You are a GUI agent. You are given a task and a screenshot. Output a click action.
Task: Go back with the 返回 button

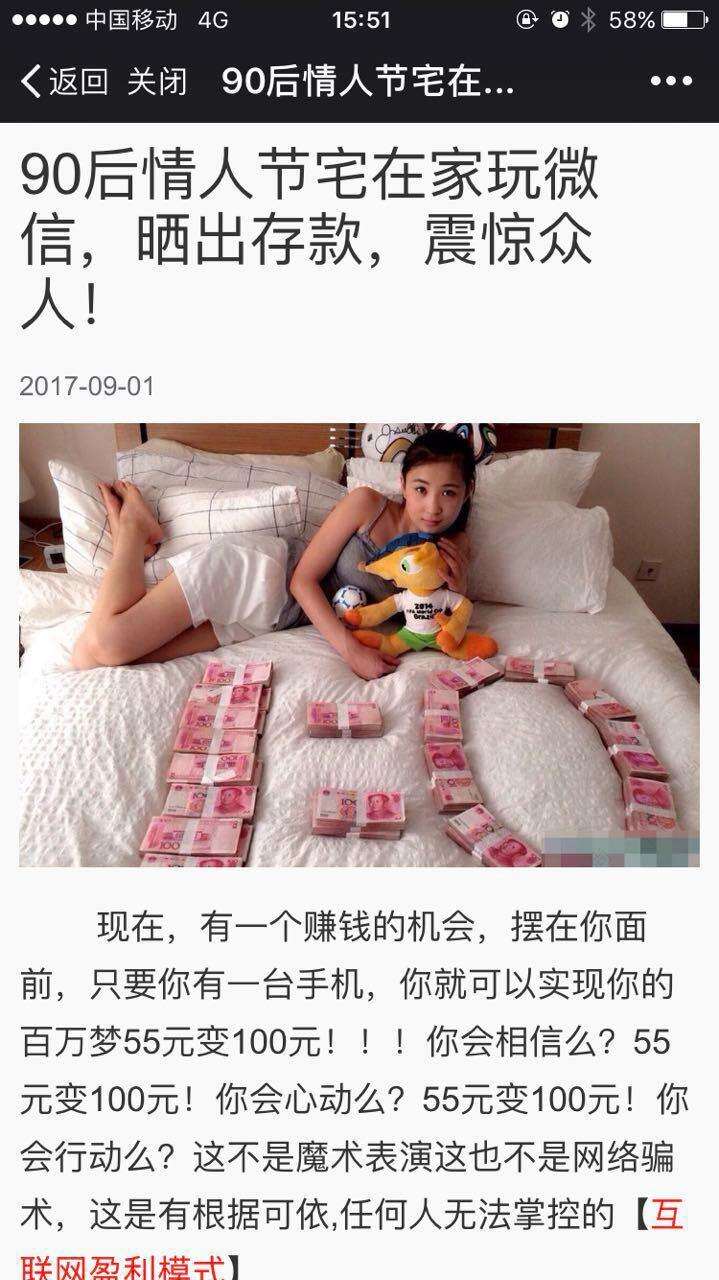(x=65, y=81)
